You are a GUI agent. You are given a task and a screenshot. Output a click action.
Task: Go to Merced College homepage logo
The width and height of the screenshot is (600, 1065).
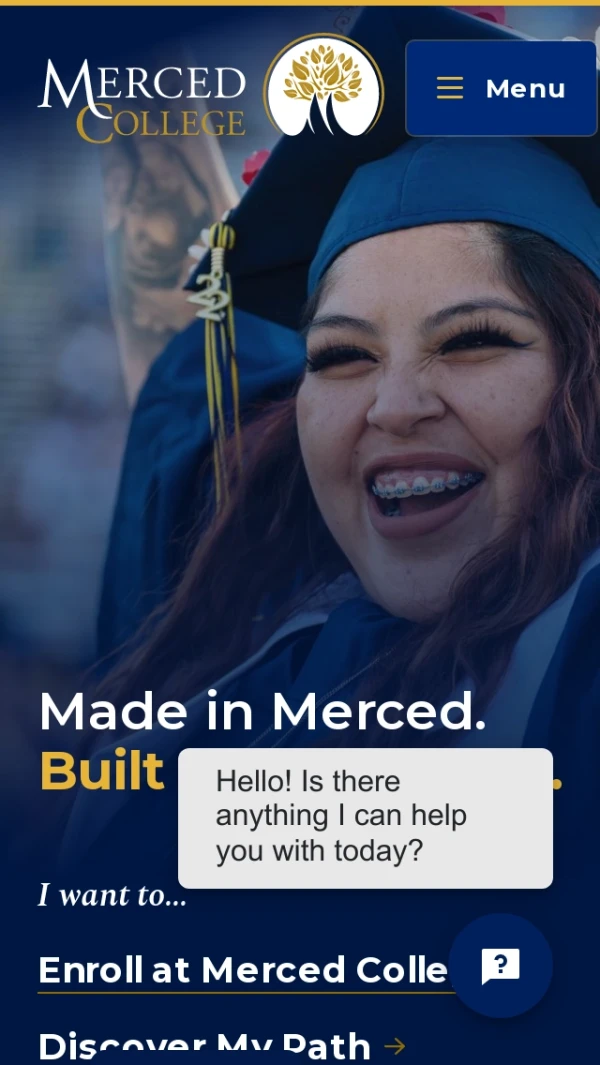pyautogui.click(x=210, y=88)
